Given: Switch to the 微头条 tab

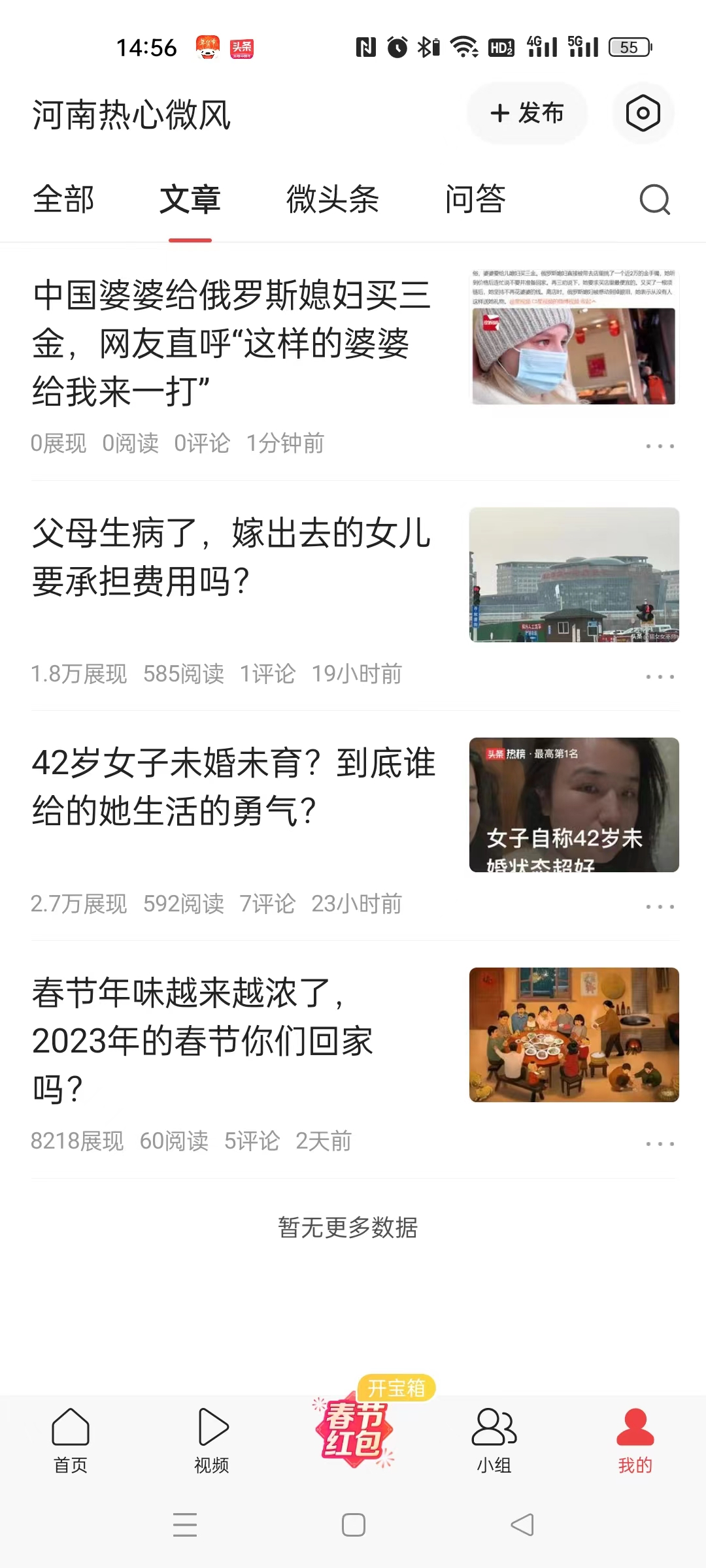Looking at the screenshot, I should tap(333, 201).
